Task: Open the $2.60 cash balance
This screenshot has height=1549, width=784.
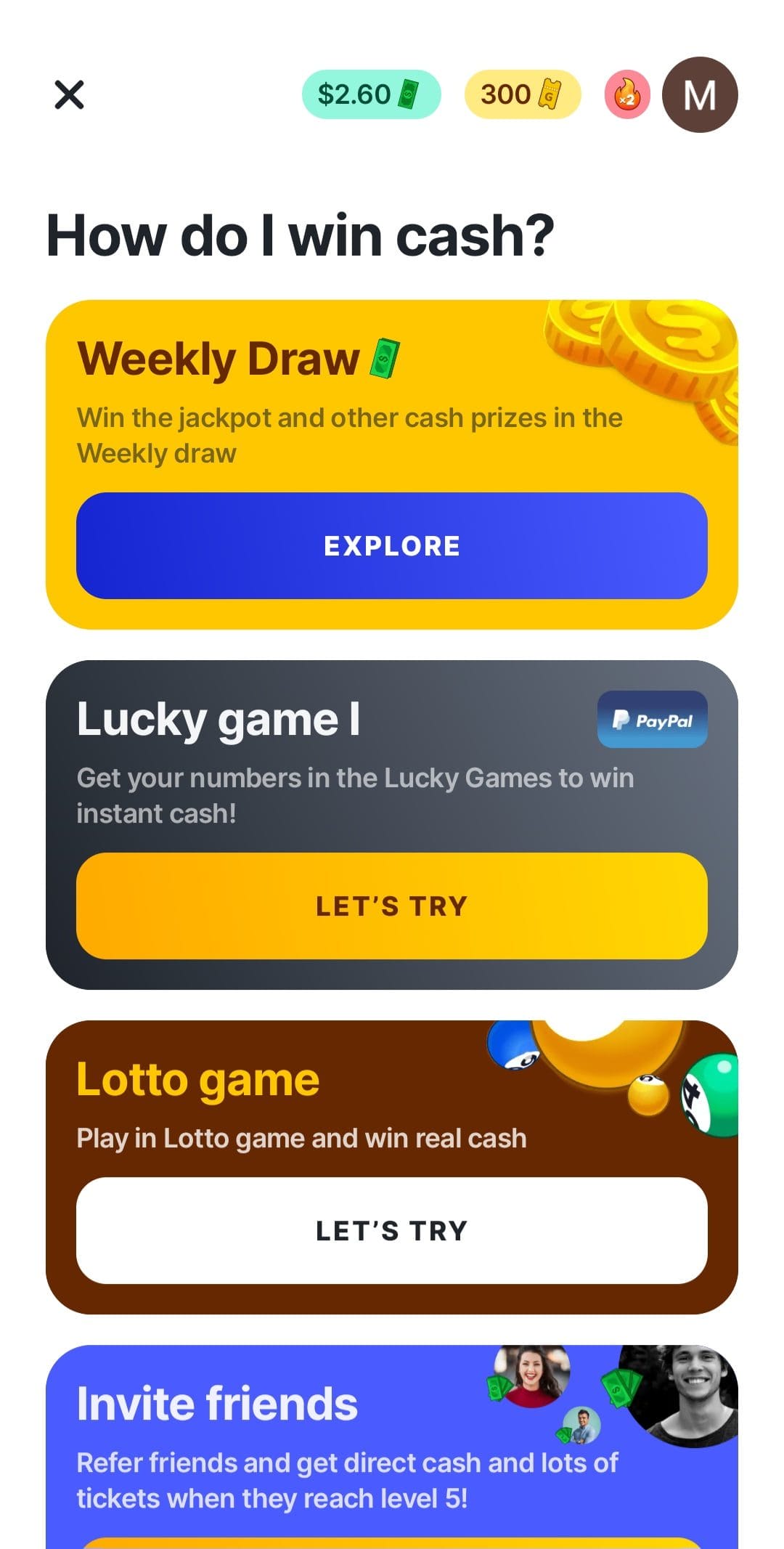Action: tap(371, 94)
